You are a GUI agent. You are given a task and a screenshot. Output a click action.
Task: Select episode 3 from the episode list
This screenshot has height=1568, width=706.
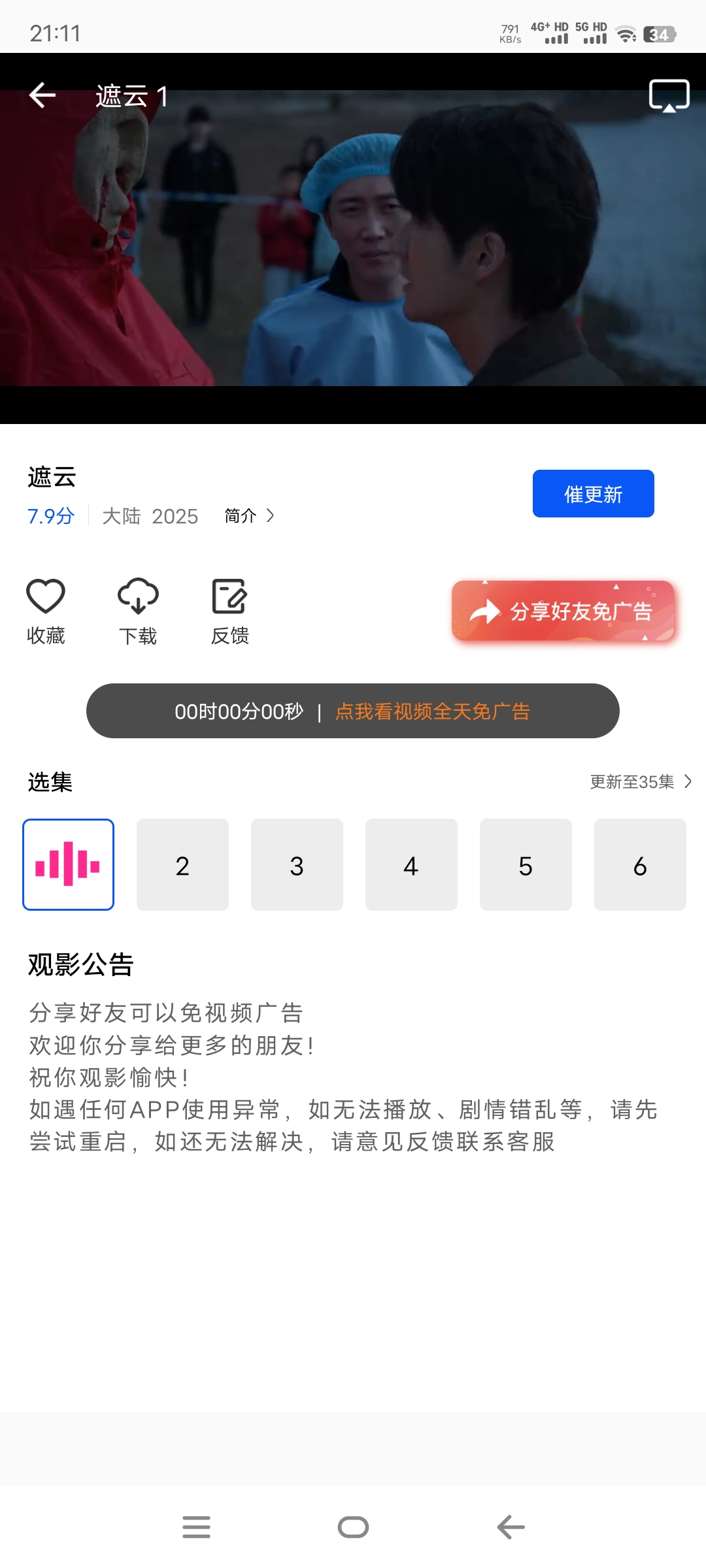click(x=297, y=864)
